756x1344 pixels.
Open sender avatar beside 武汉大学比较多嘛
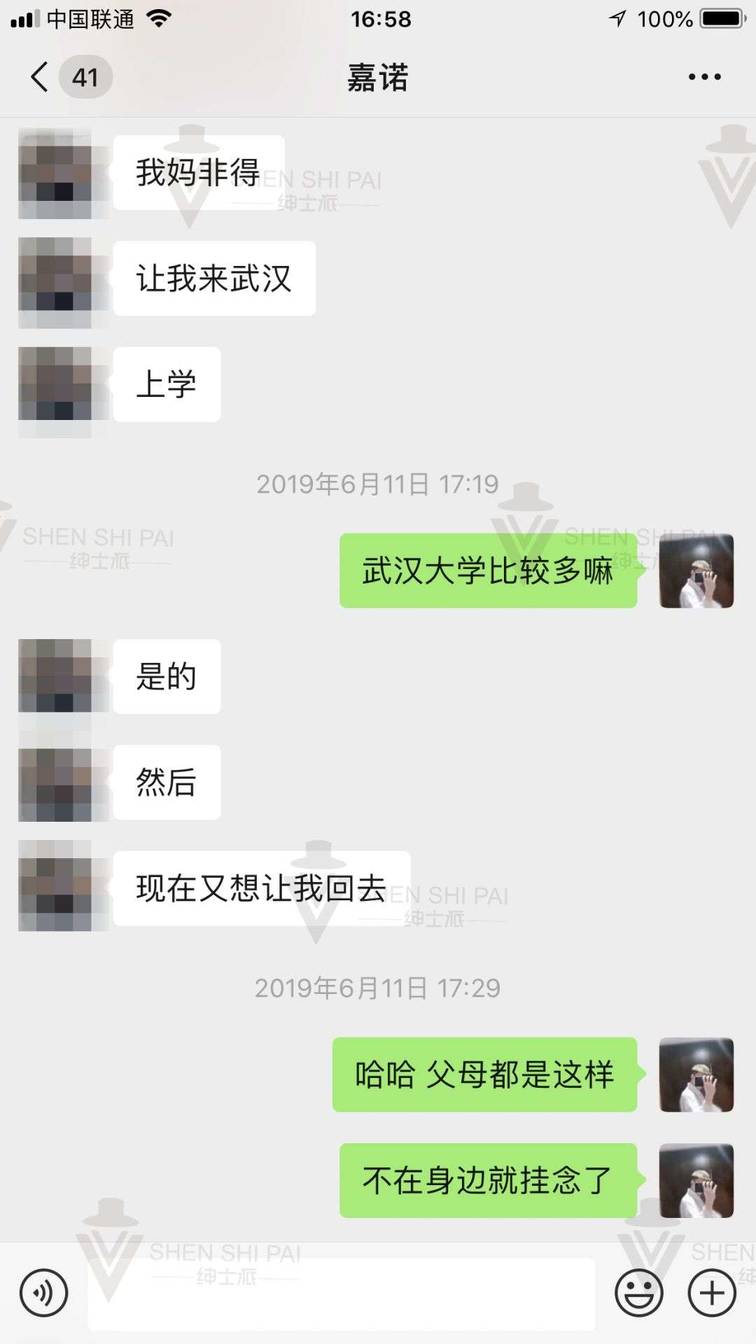point(696,571)
